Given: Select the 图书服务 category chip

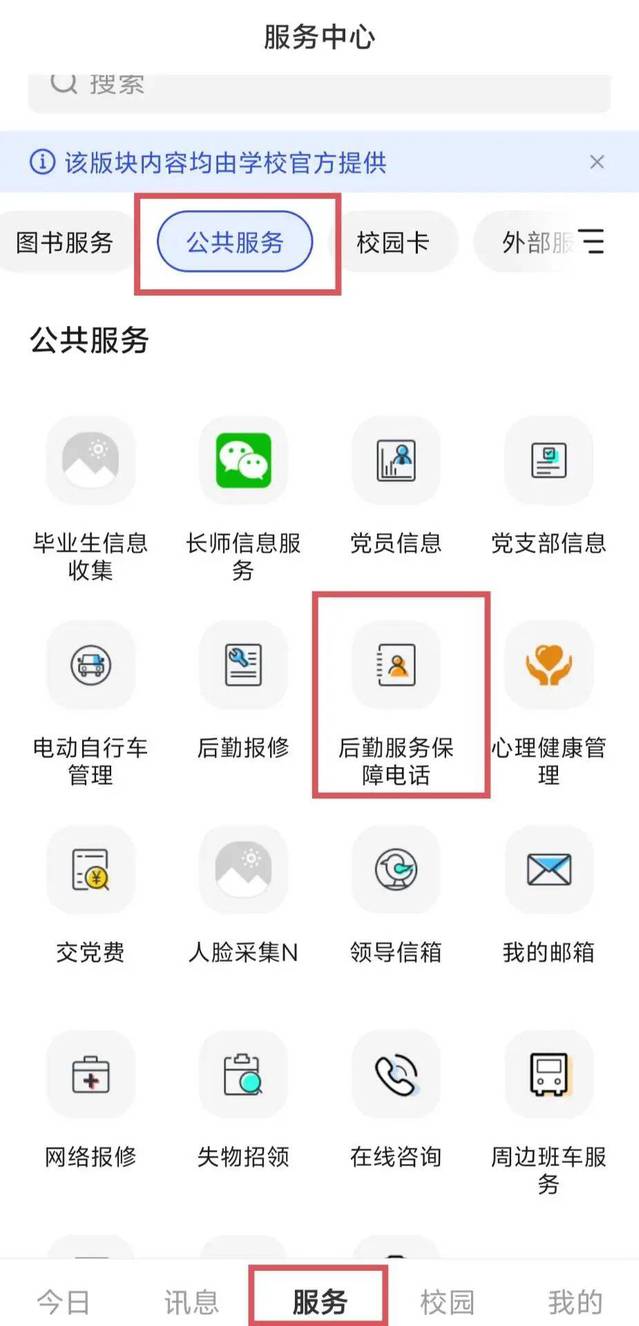Looking at the screenshot, I should [65, 242].
